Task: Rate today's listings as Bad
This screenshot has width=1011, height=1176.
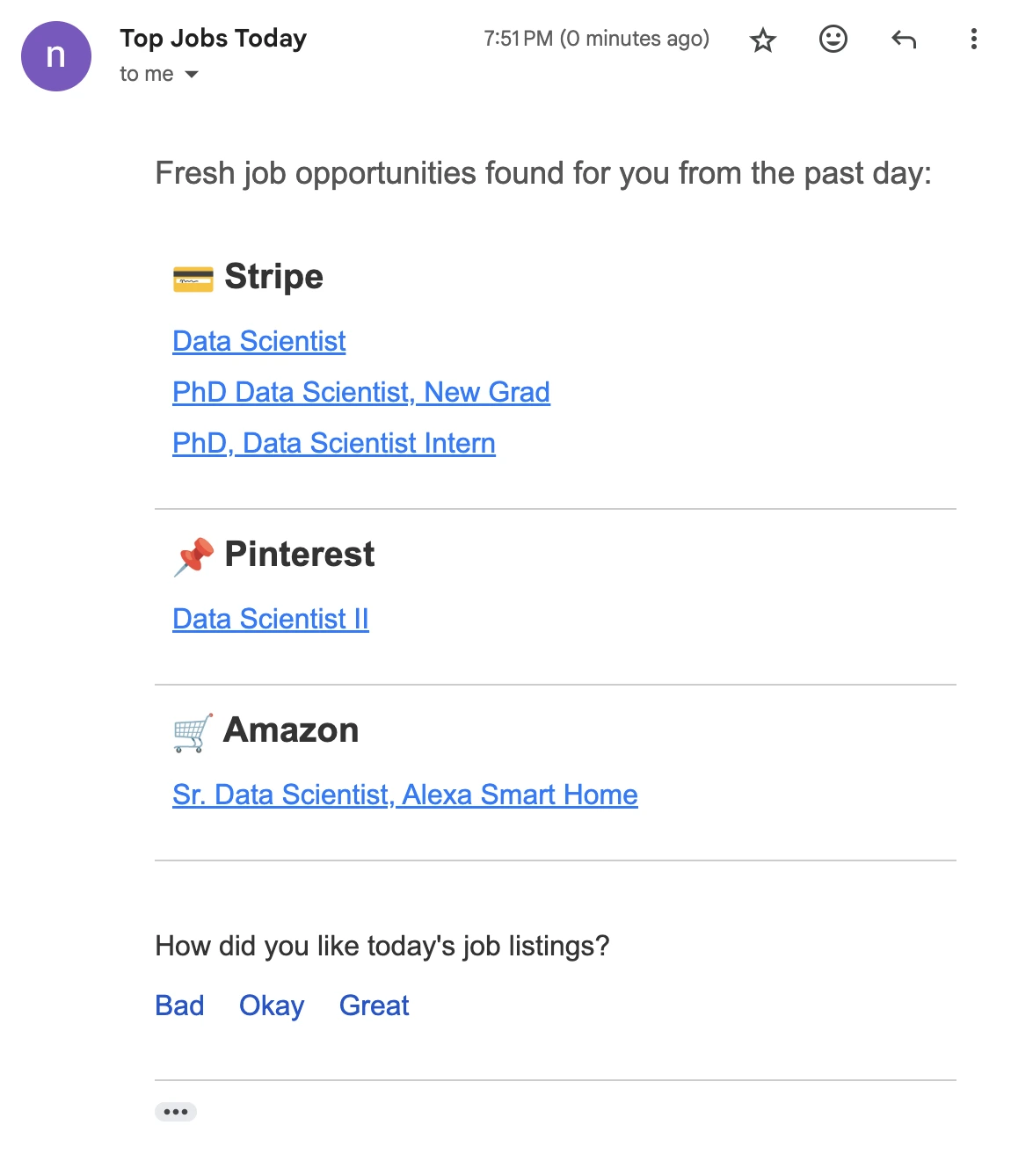Action: click(x=179, y=1006)
